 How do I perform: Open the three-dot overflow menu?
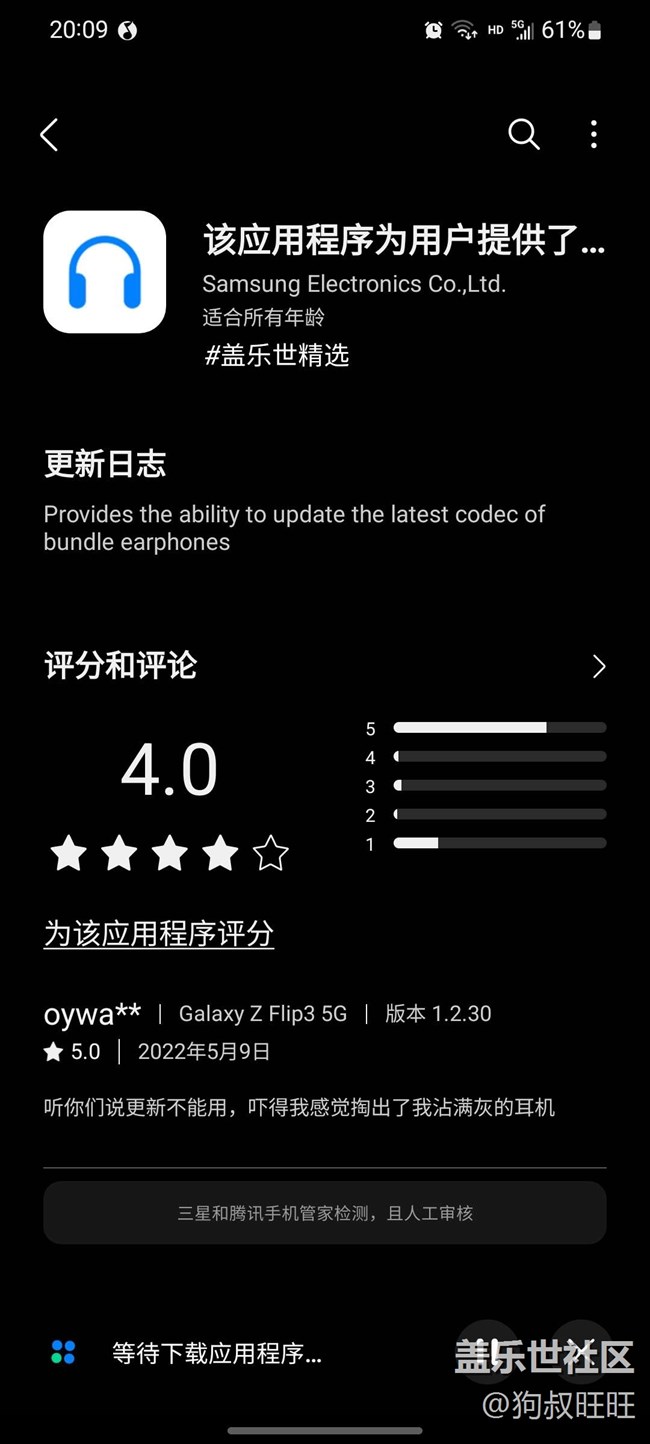(x=594, y=134)
